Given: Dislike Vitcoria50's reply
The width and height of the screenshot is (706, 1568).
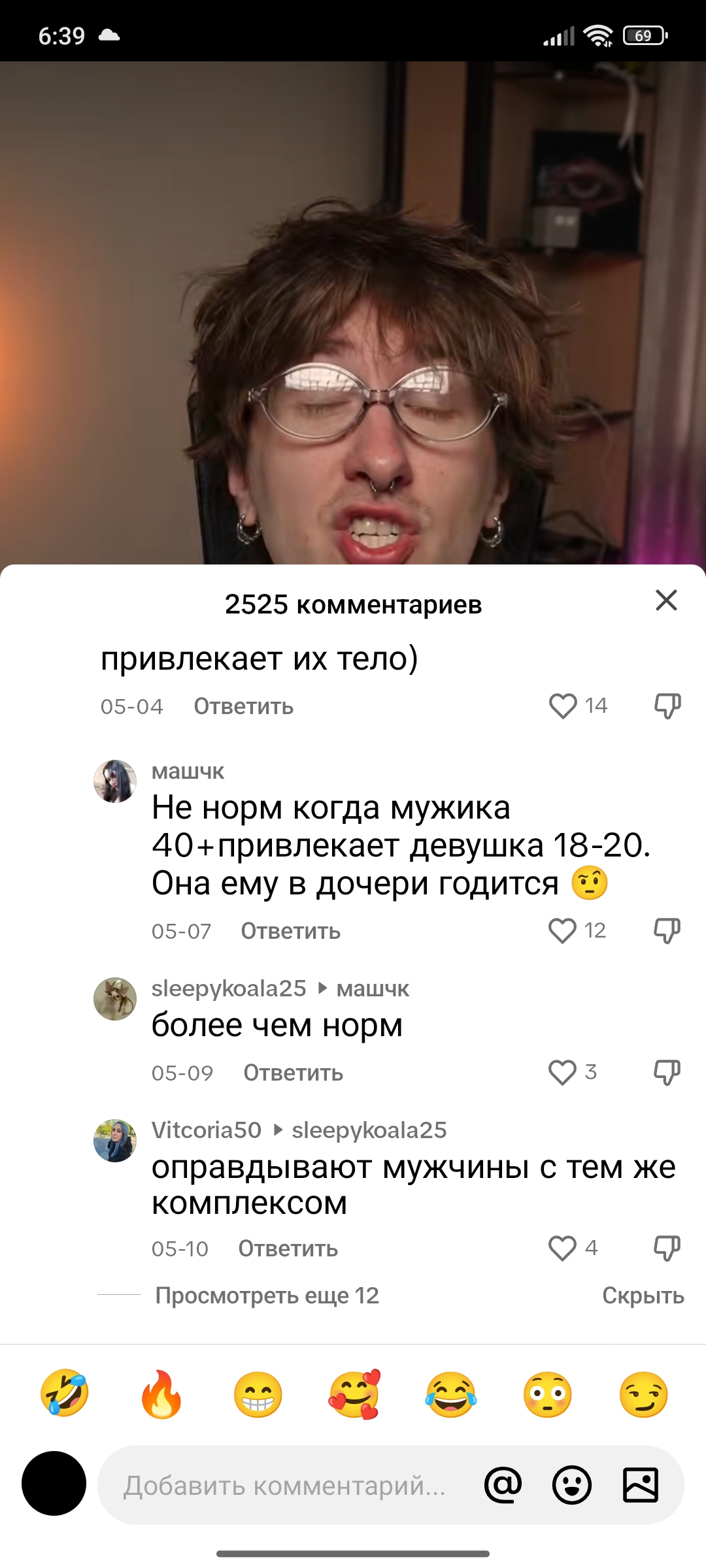Looking at the screenshot, I should coord(667,1248).
